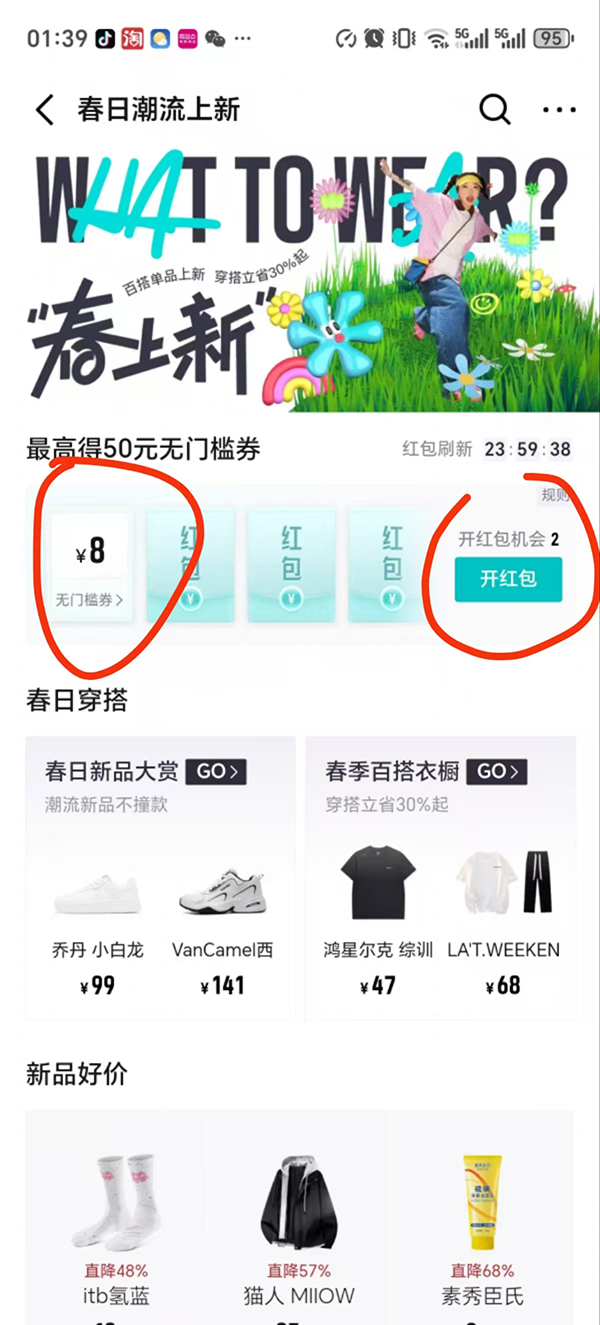Tap the 开红包 button
The width and height of the screenshot is (600, 1325).
(508, 579)
